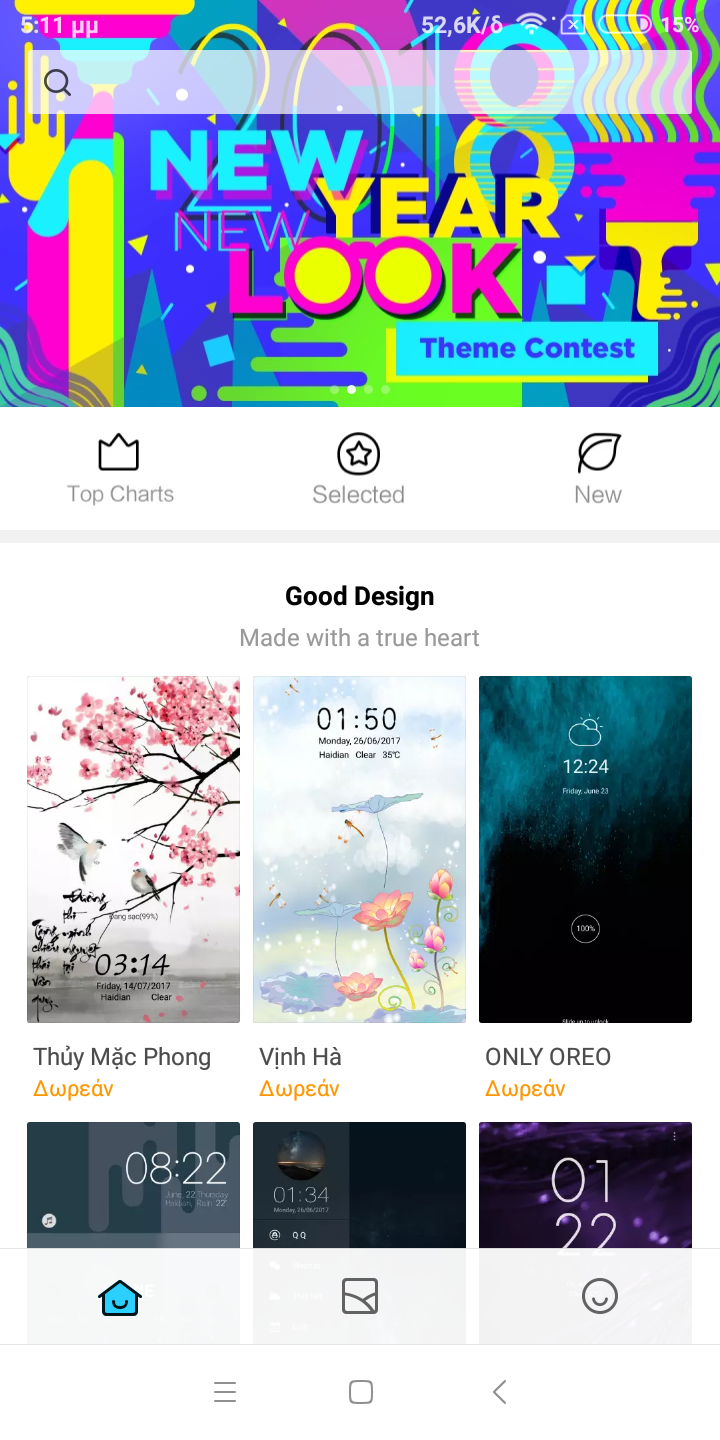
Task: View the New themes section
Action: coord(598,470)
